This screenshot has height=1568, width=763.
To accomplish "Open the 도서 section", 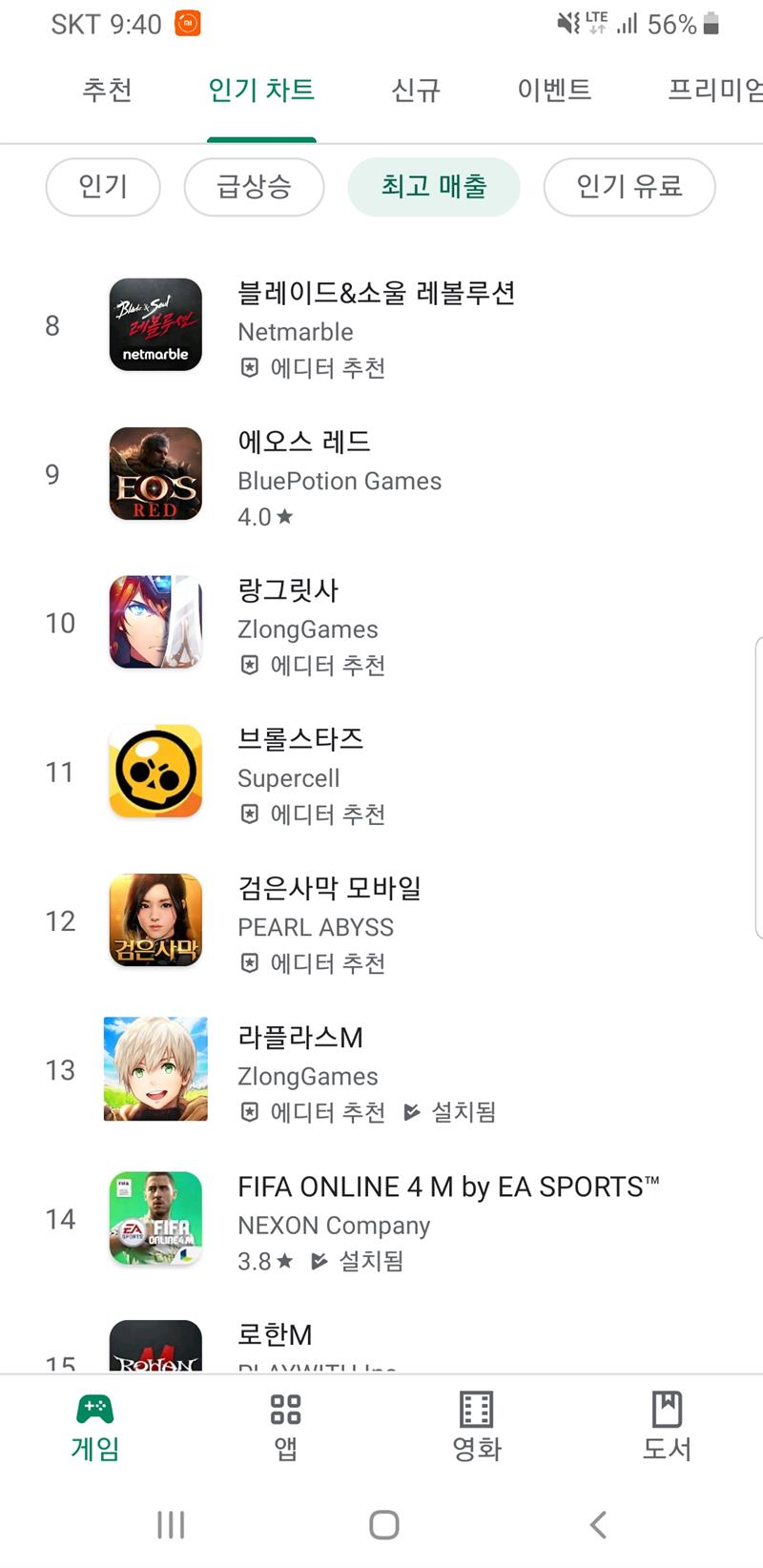I will pos(667,1428).
